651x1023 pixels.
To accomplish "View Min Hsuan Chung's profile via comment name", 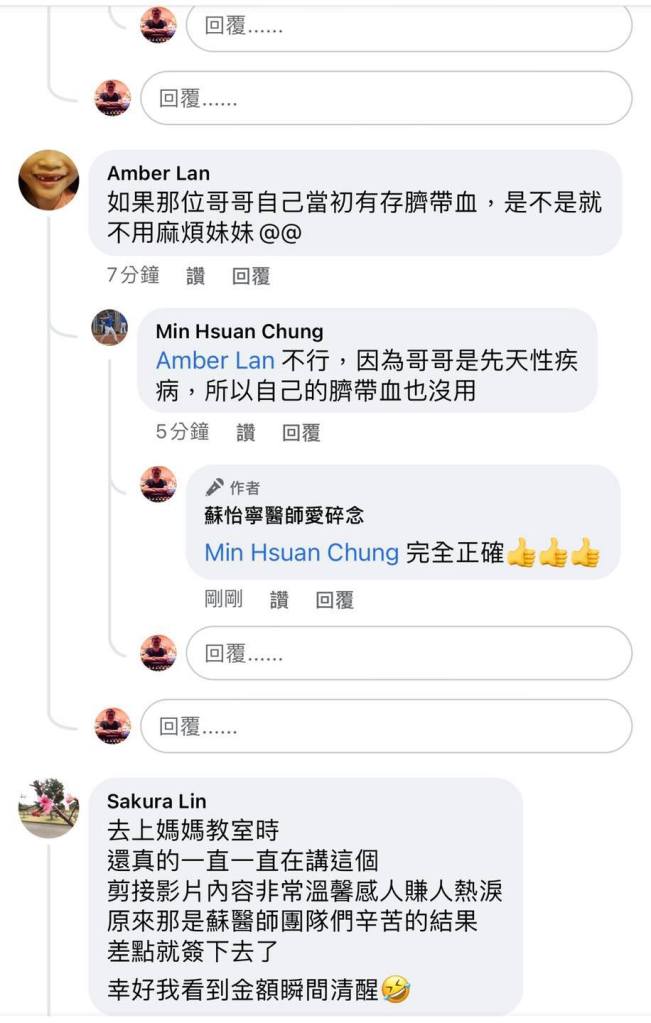I will point(239,331).
